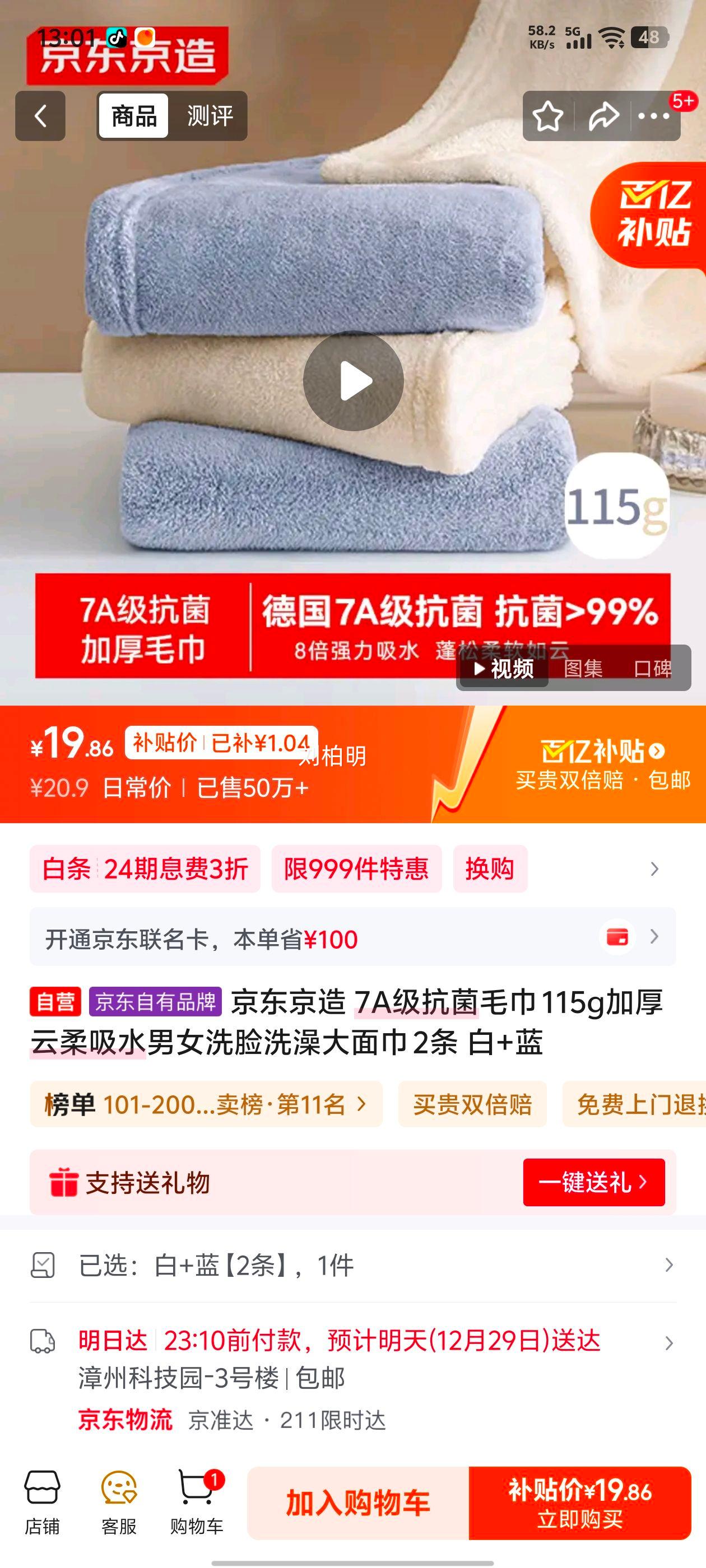Play the product video
706x1568 pixels.
pyautogui.click(x=352, y=379)
